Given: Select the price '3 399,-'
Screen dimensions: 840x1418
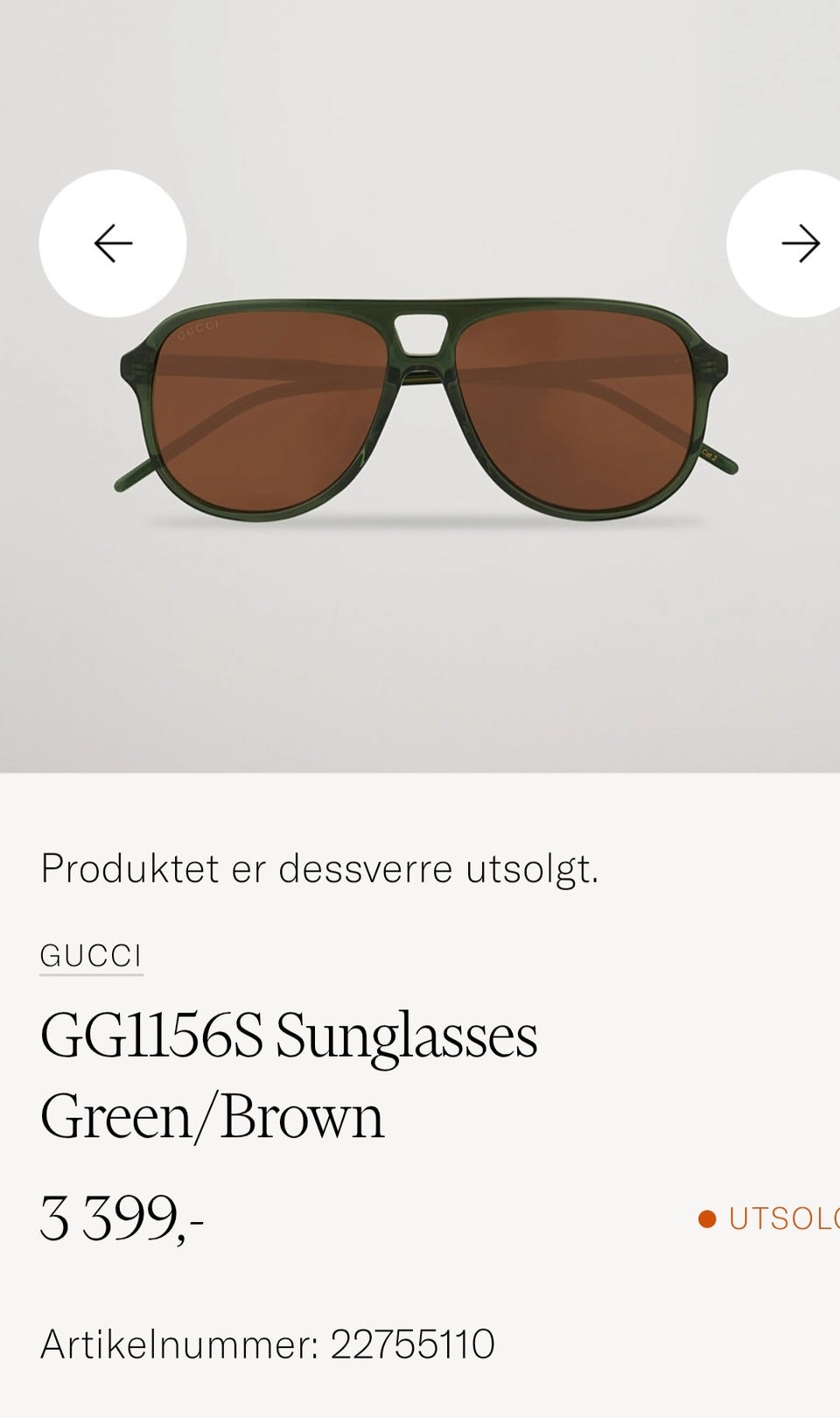Looking at the screenshot, I should tap(122, 1217).
